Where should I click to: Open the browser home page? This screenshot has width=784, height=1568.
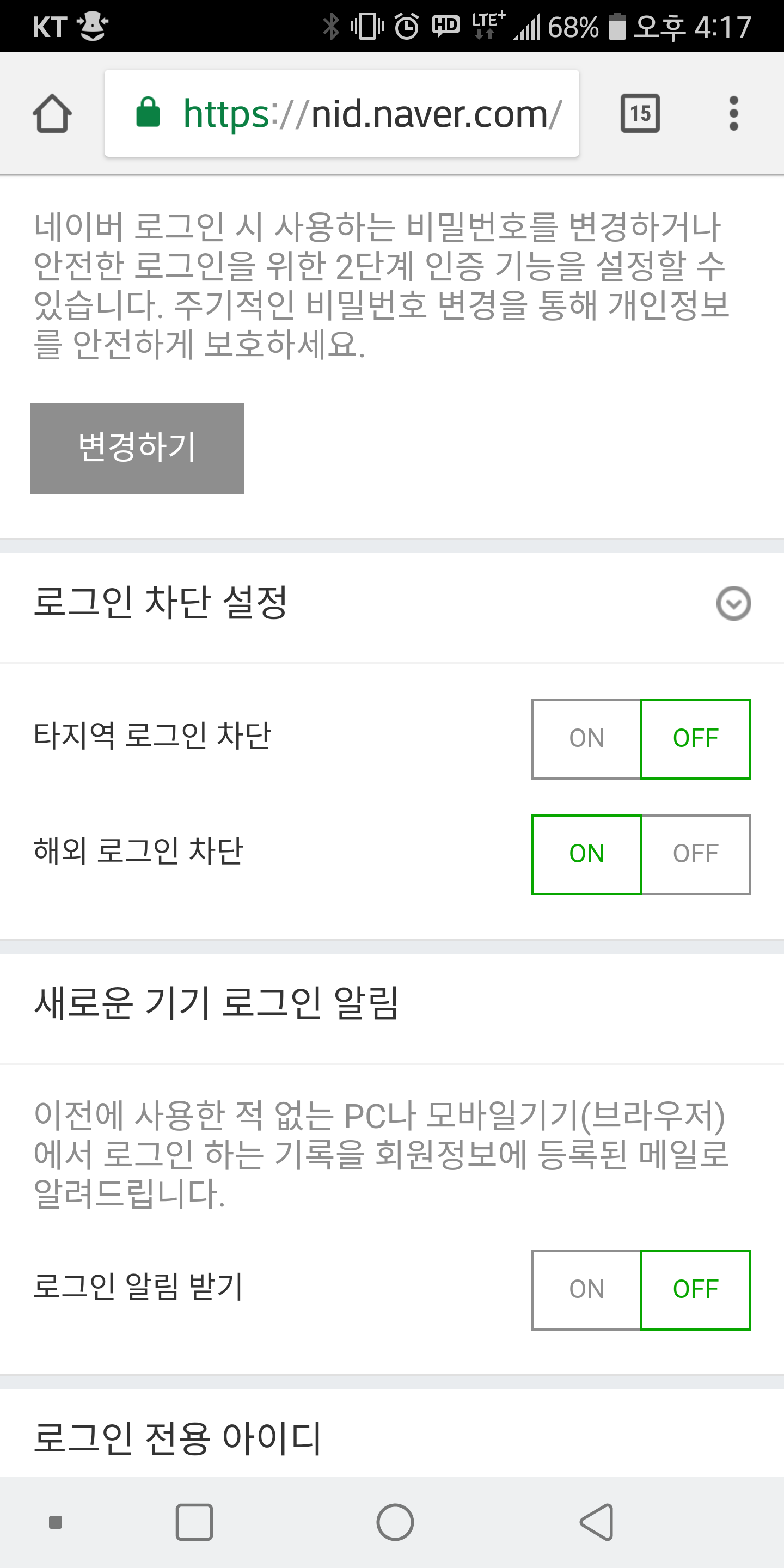(x=52, y=114)
